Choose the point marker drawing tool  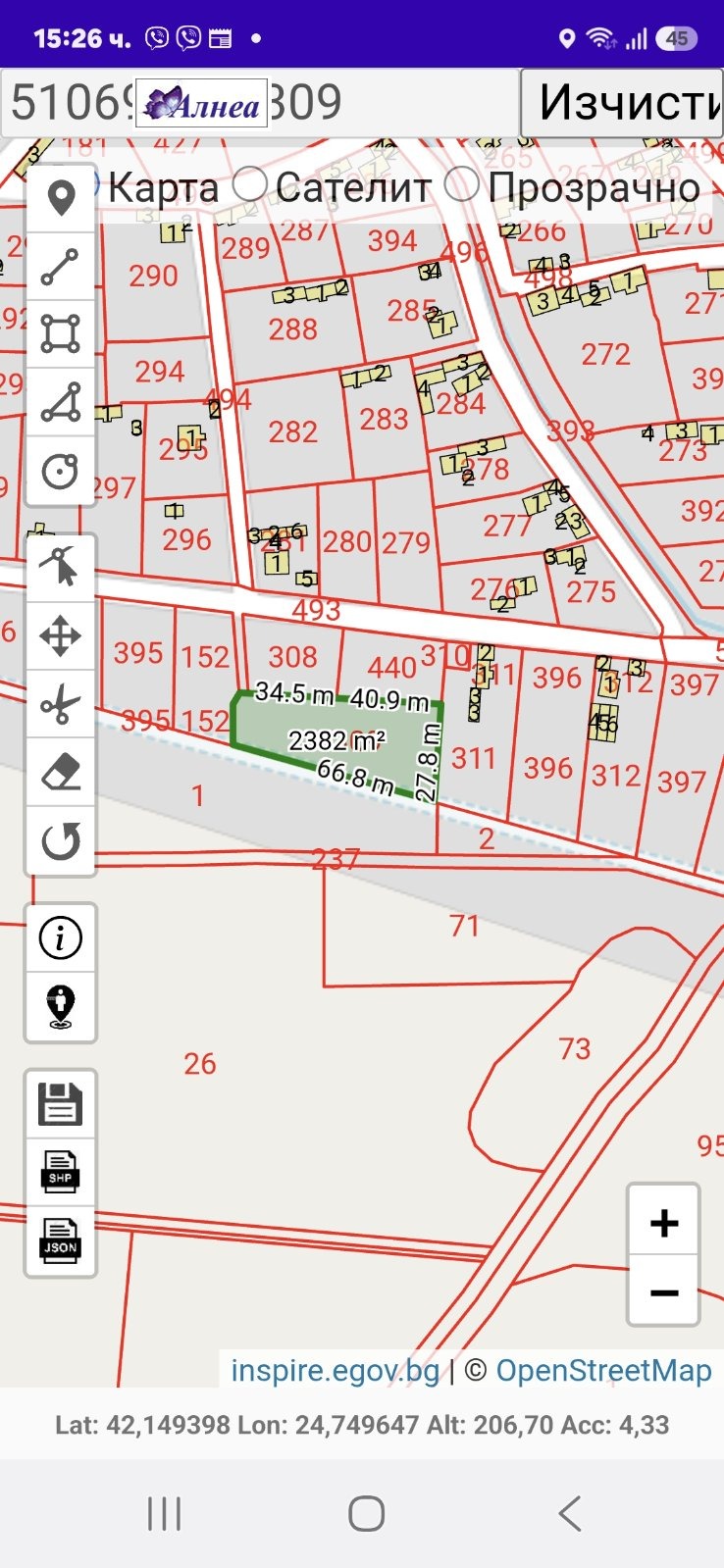pyautogui.click(x=61, y=198)
